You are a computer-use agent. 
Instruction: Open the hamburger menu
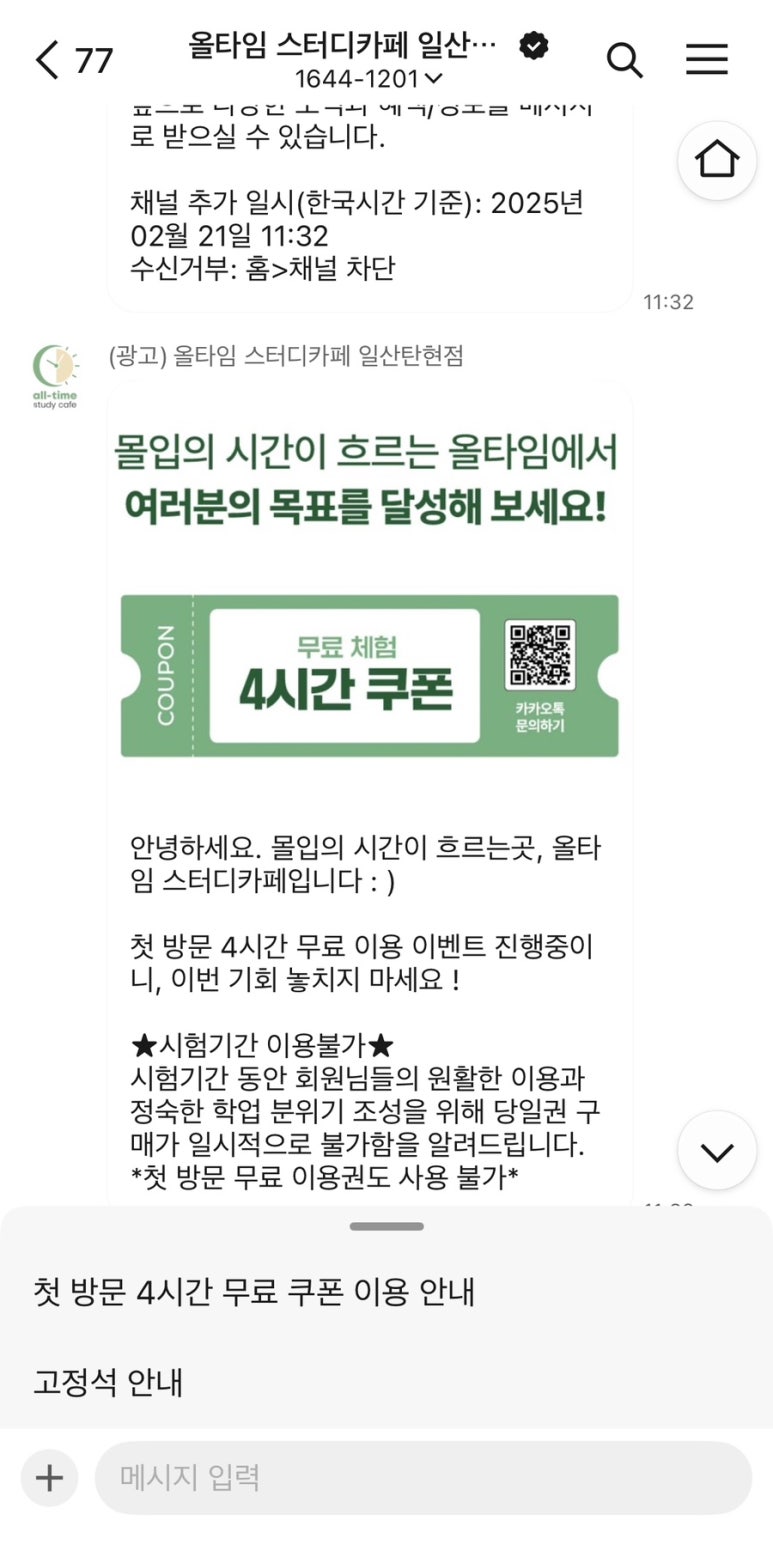(706, 60)
